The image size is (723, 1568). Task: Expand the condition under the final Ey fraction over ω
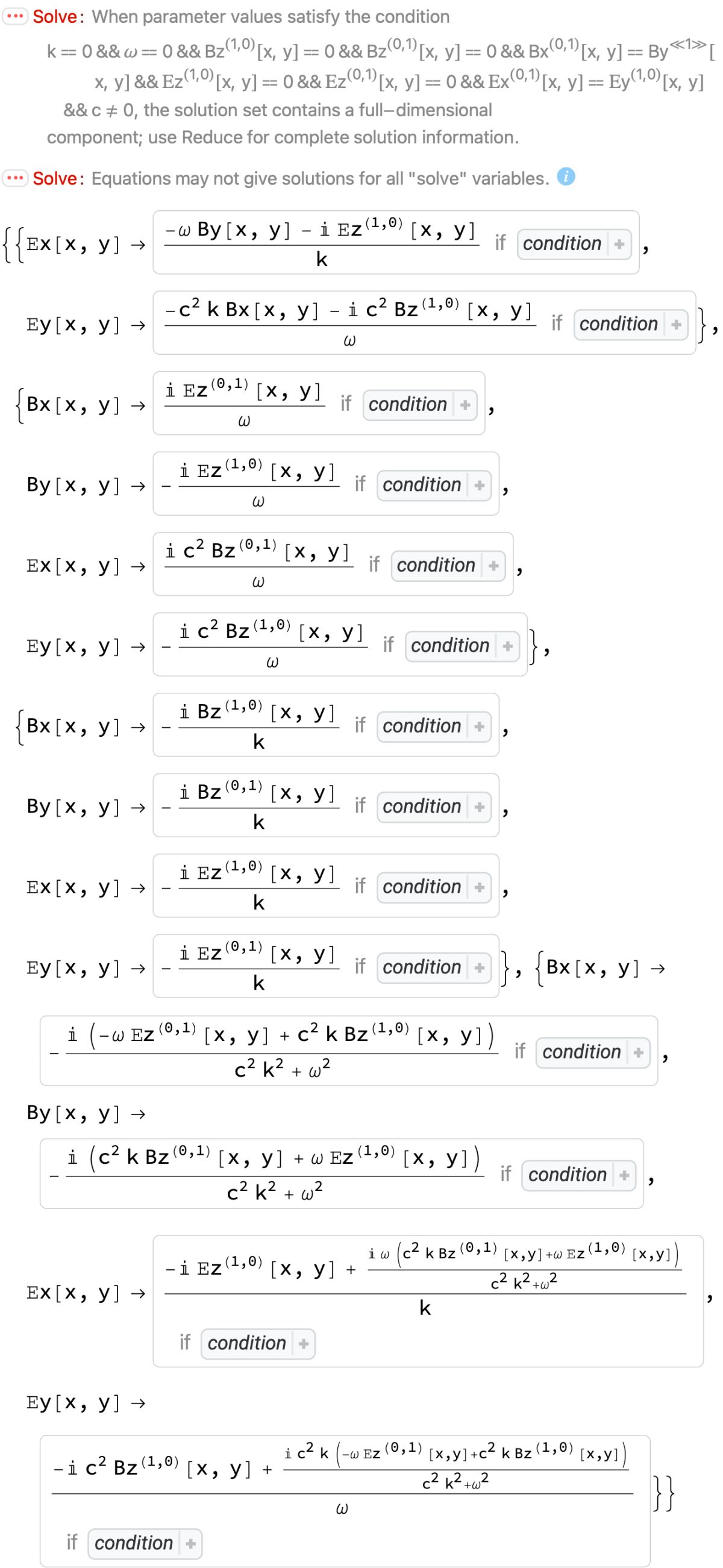click(190, 1544)
